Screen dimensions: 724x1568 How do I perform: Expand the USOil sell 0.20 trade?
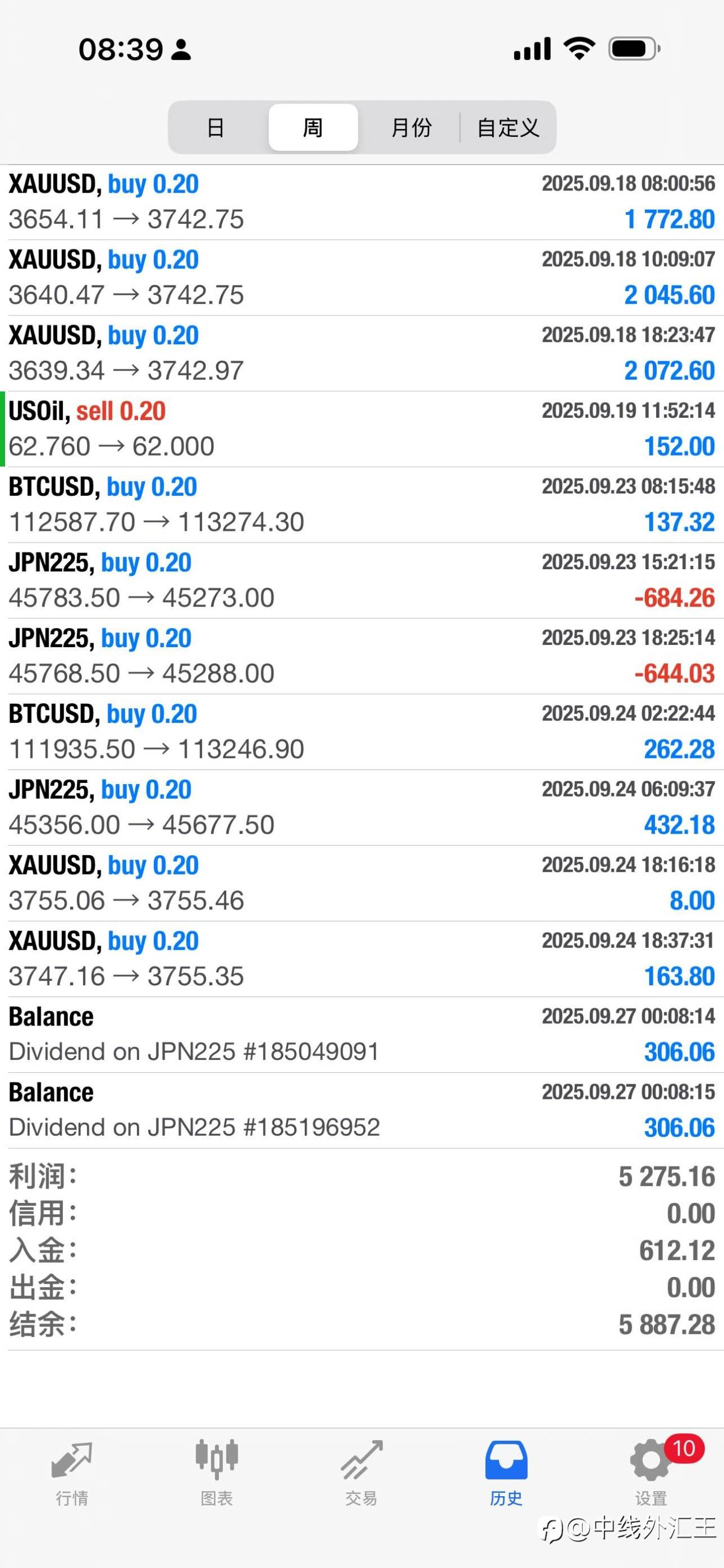point(361,429)
